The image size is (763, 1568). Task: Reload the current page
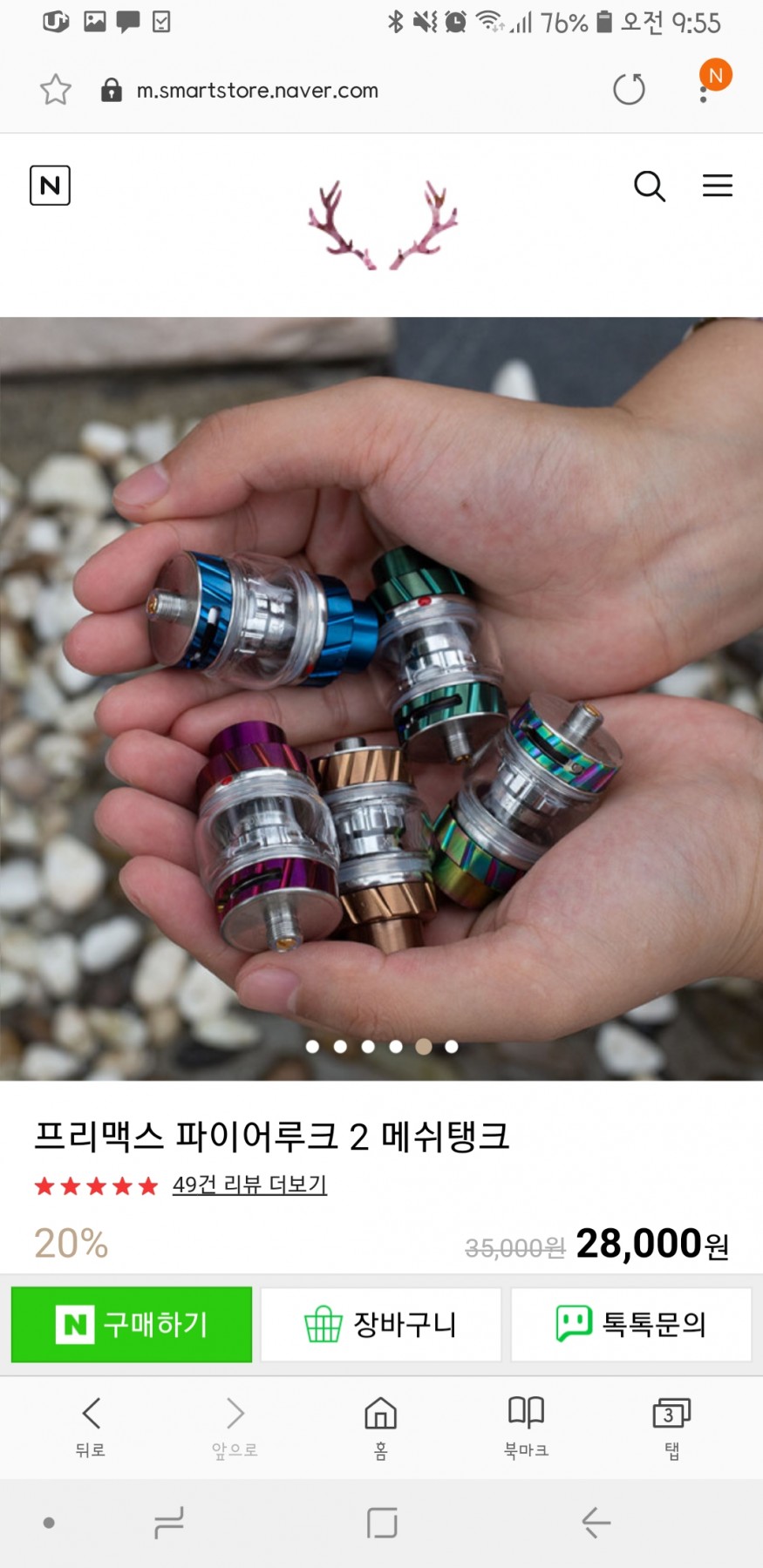click(629, 89)
